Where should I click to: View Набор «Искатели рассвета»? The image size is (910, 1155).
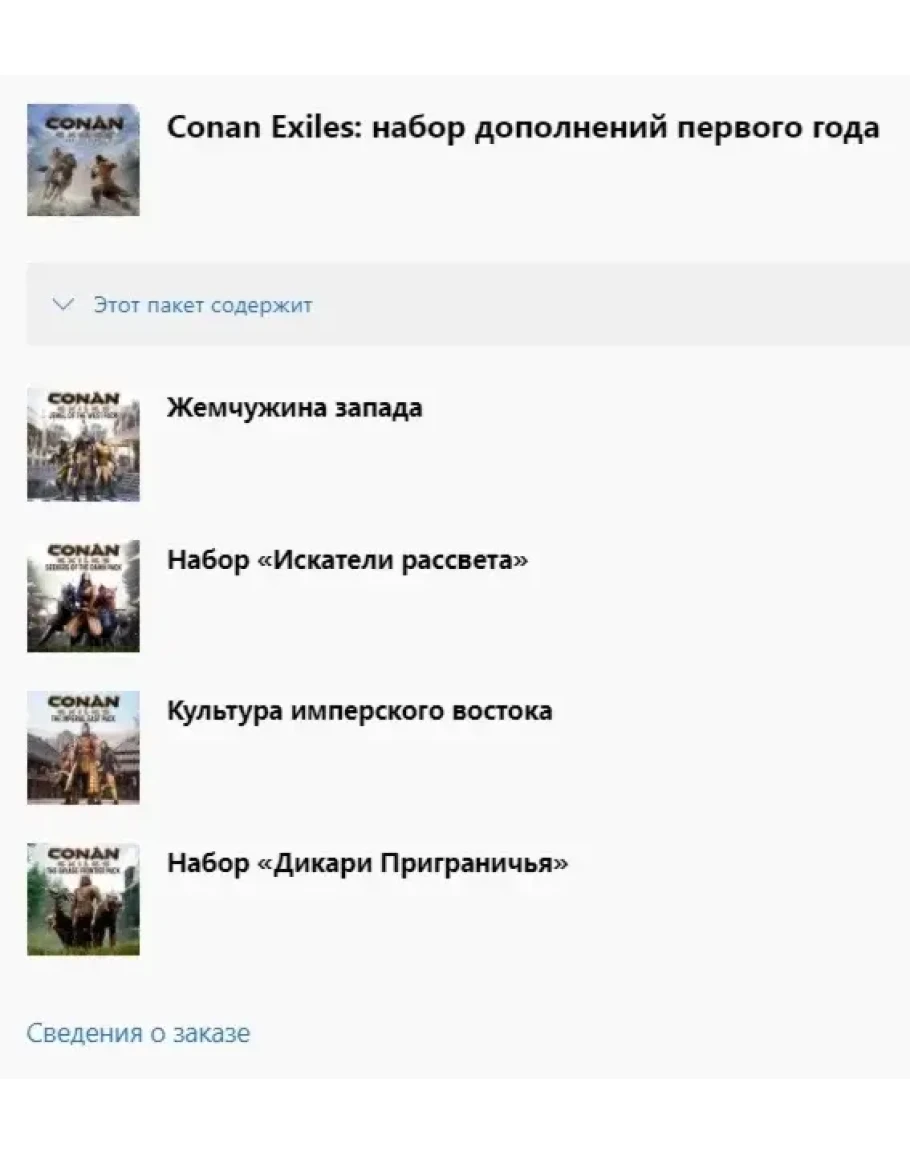point(347,560)
